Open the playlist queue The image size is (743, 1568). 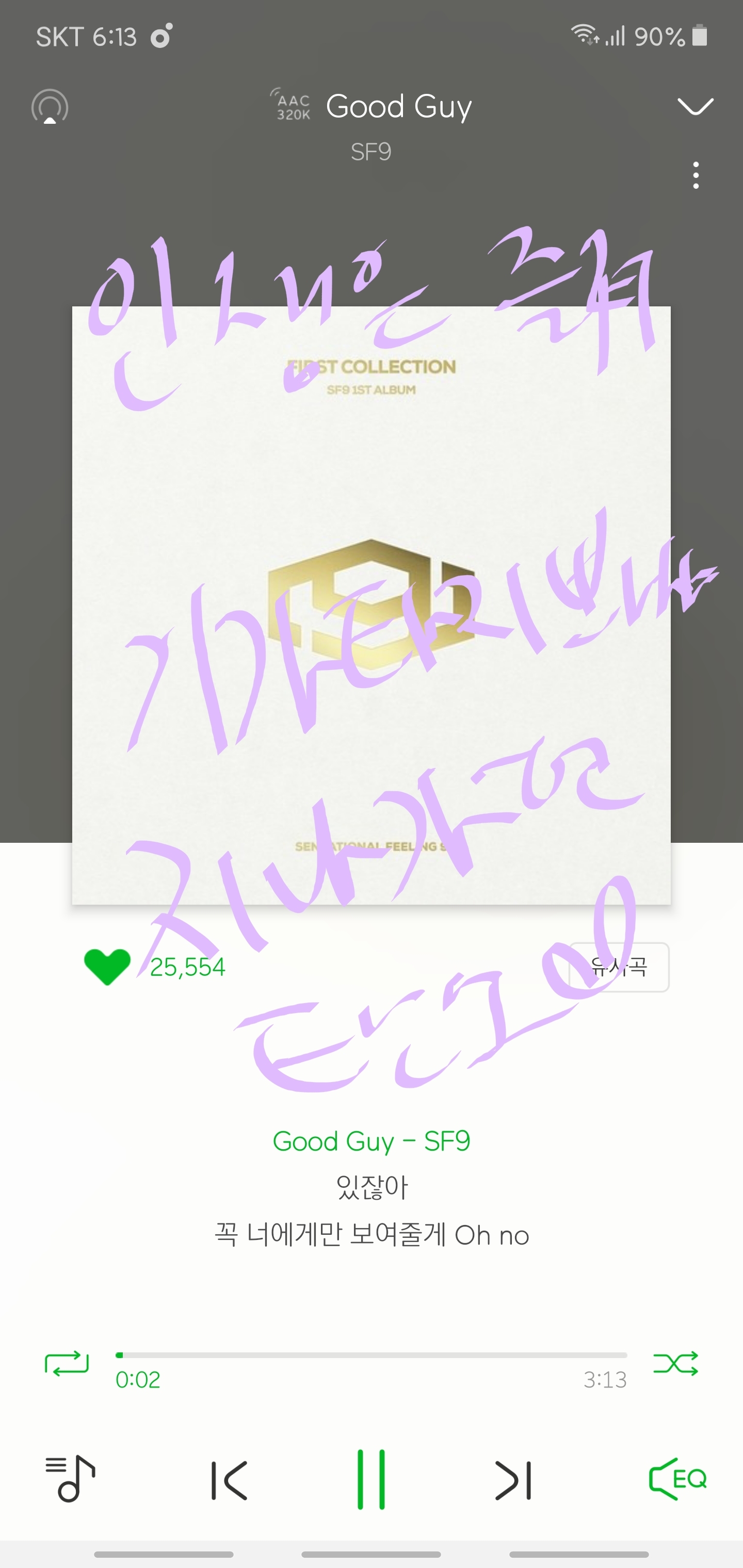click(x=70, y=1479)
